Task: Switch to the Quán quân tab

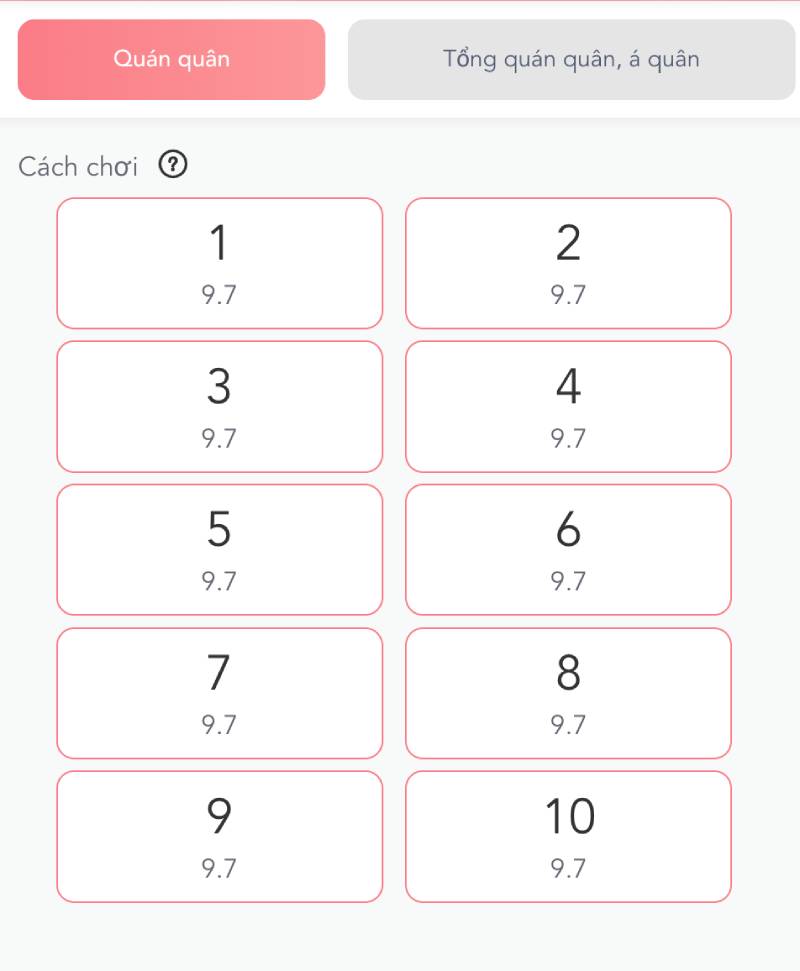Action: click(171, 59)
